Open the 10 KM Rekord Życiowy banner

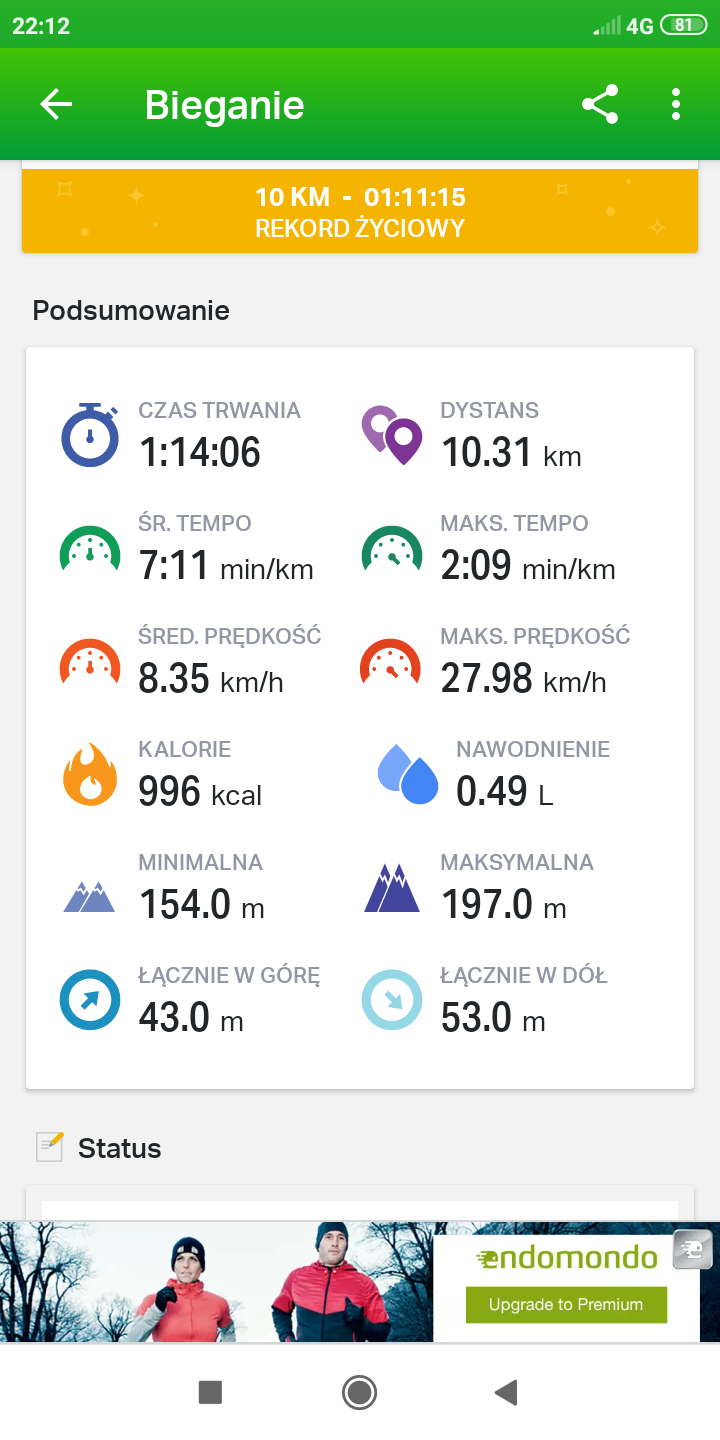360,211
